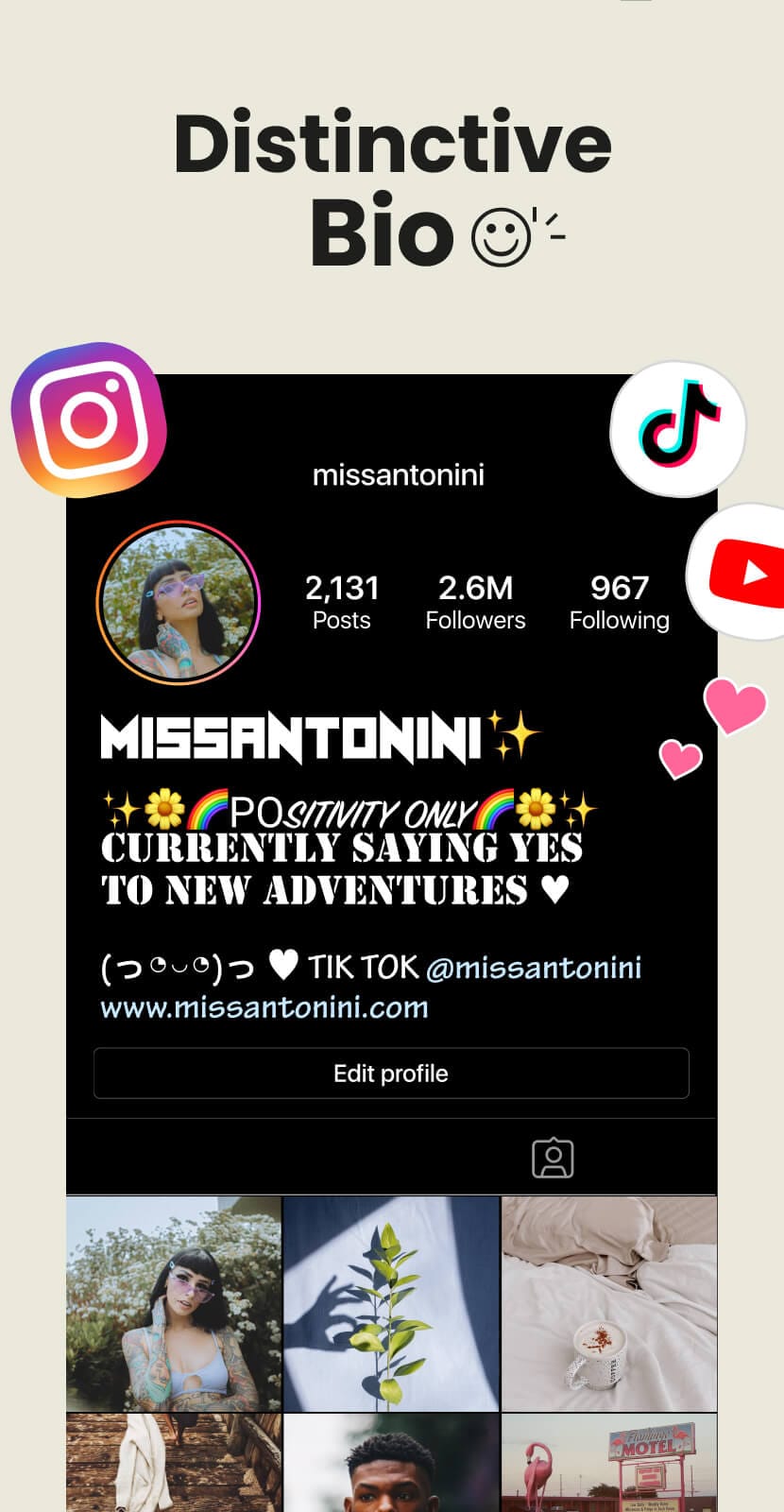
Task: Click the sparkle emoji after MISSANTONINI
Action: (x=515, y=732)
